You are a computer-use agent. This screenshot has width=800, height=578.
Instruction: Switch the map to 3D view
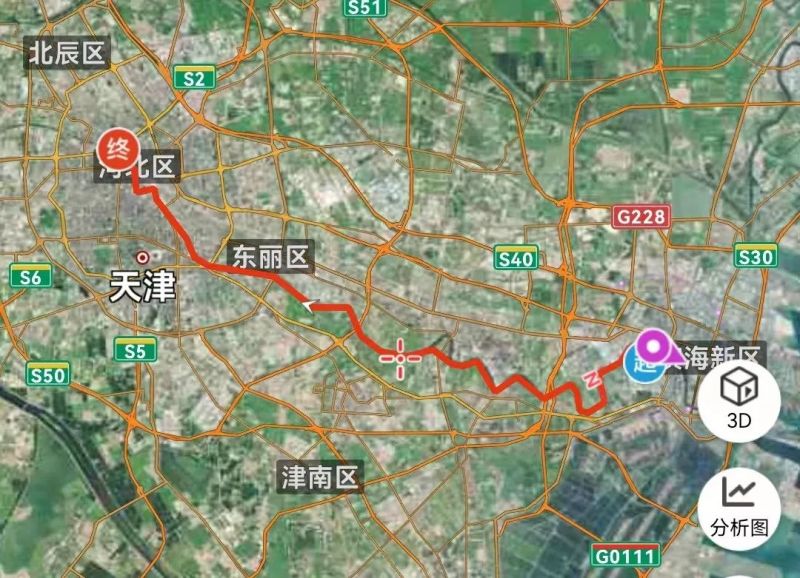click(738, 398)
